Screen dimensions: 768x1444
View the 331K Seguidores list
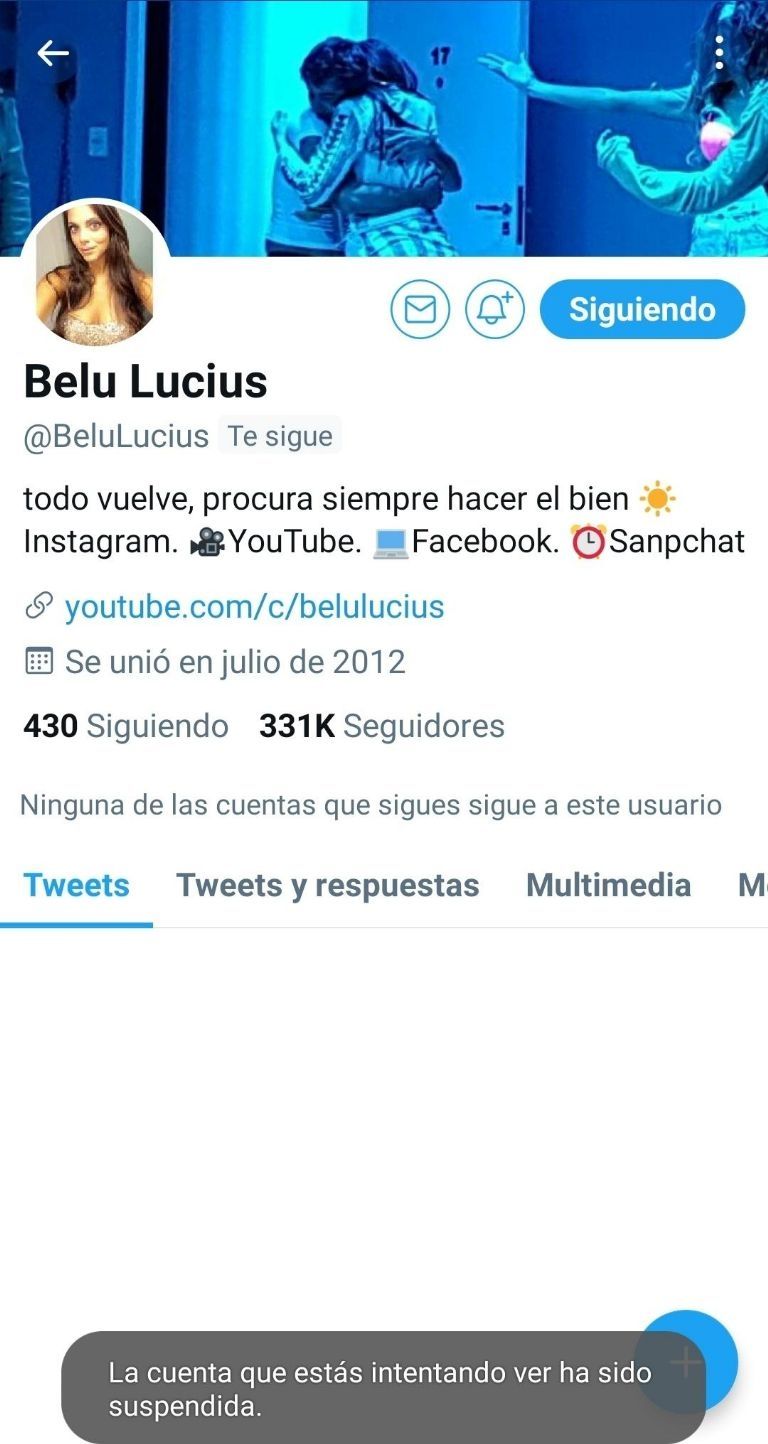click(382, 726)
